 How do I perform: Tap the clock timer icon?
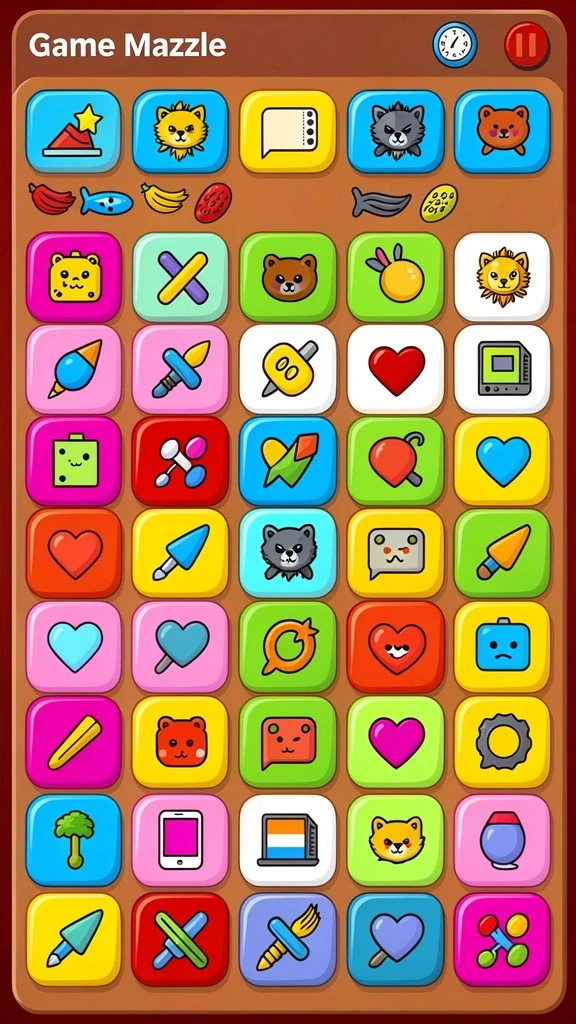click(x=455, y=45)
